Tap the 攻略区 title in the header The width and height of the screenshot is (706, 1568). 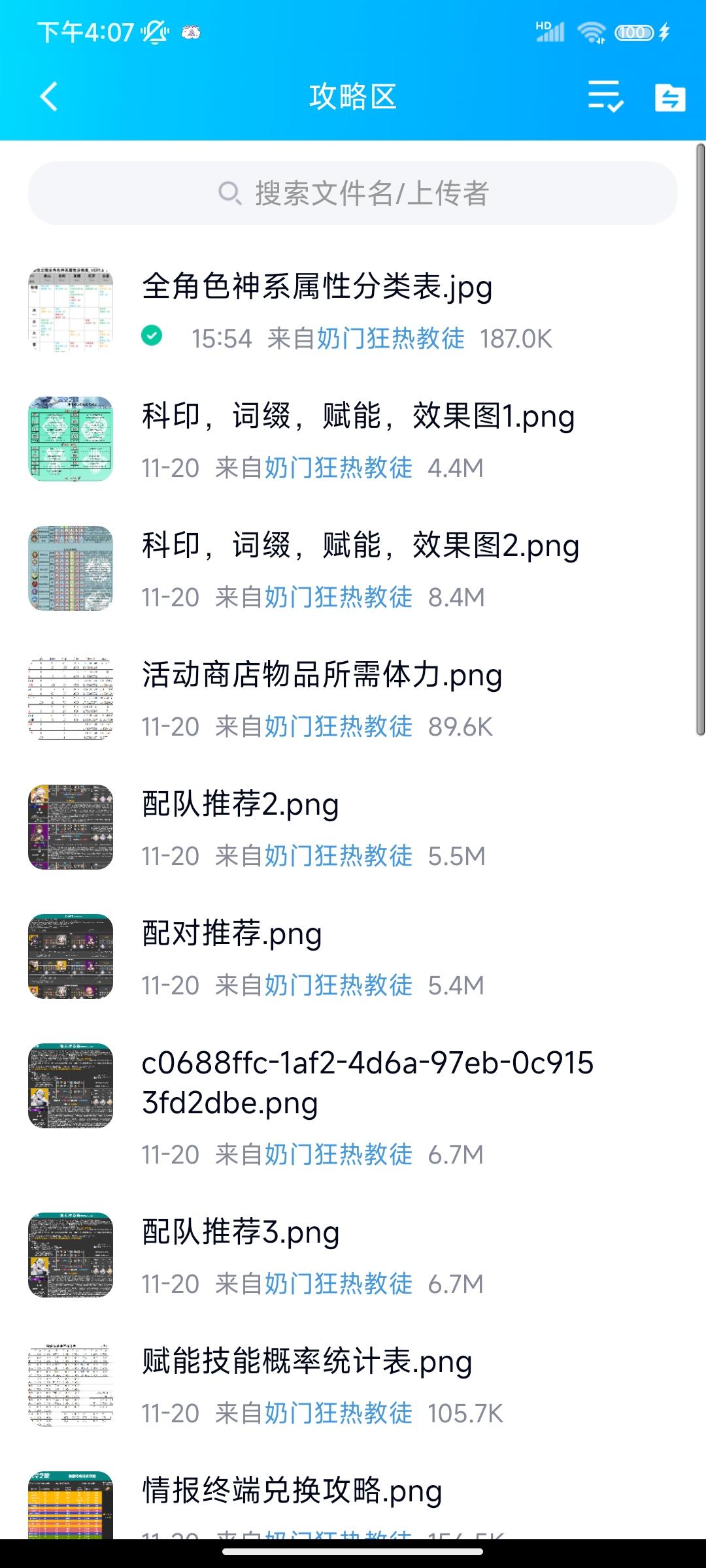(353, 97)
